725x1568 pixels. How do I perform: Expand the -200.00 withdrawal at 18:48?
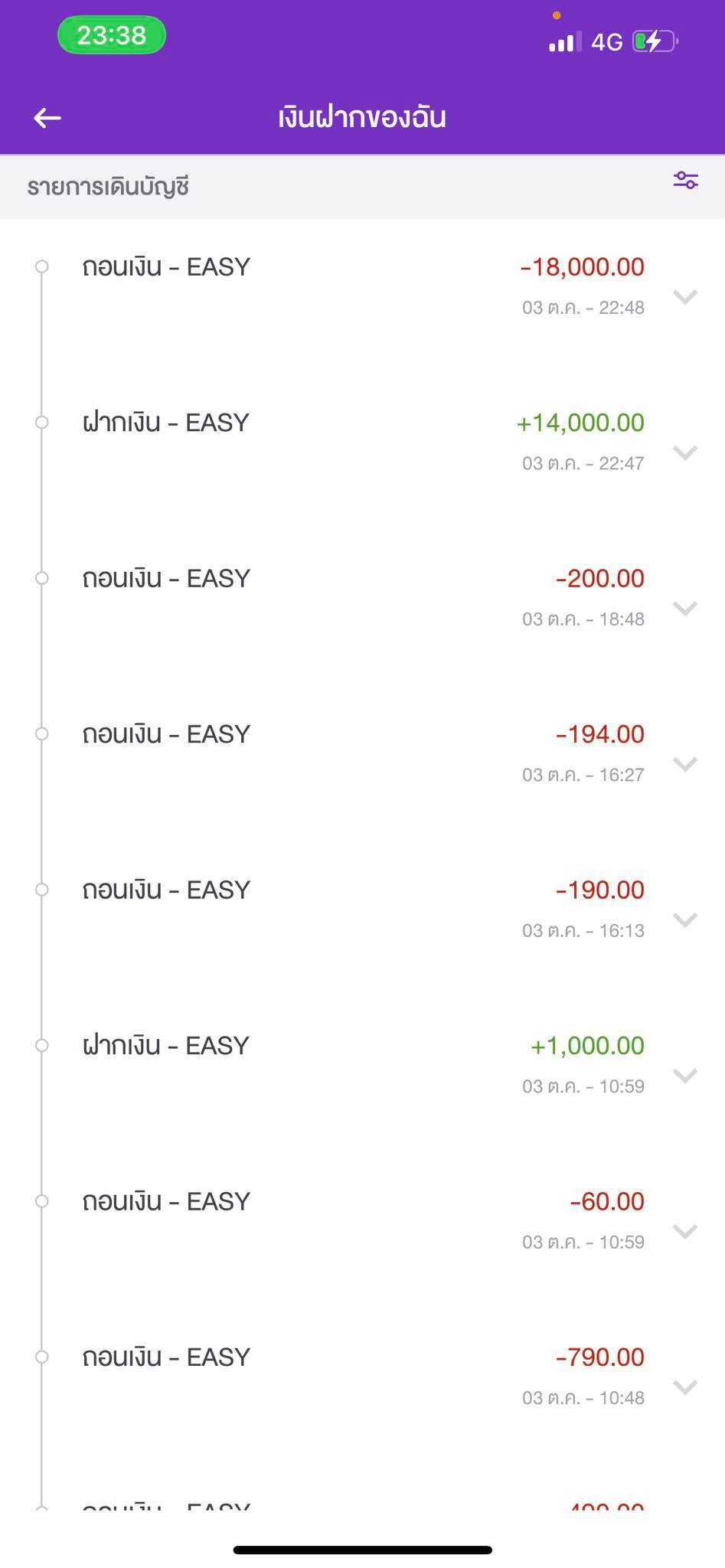pos(684,609)
